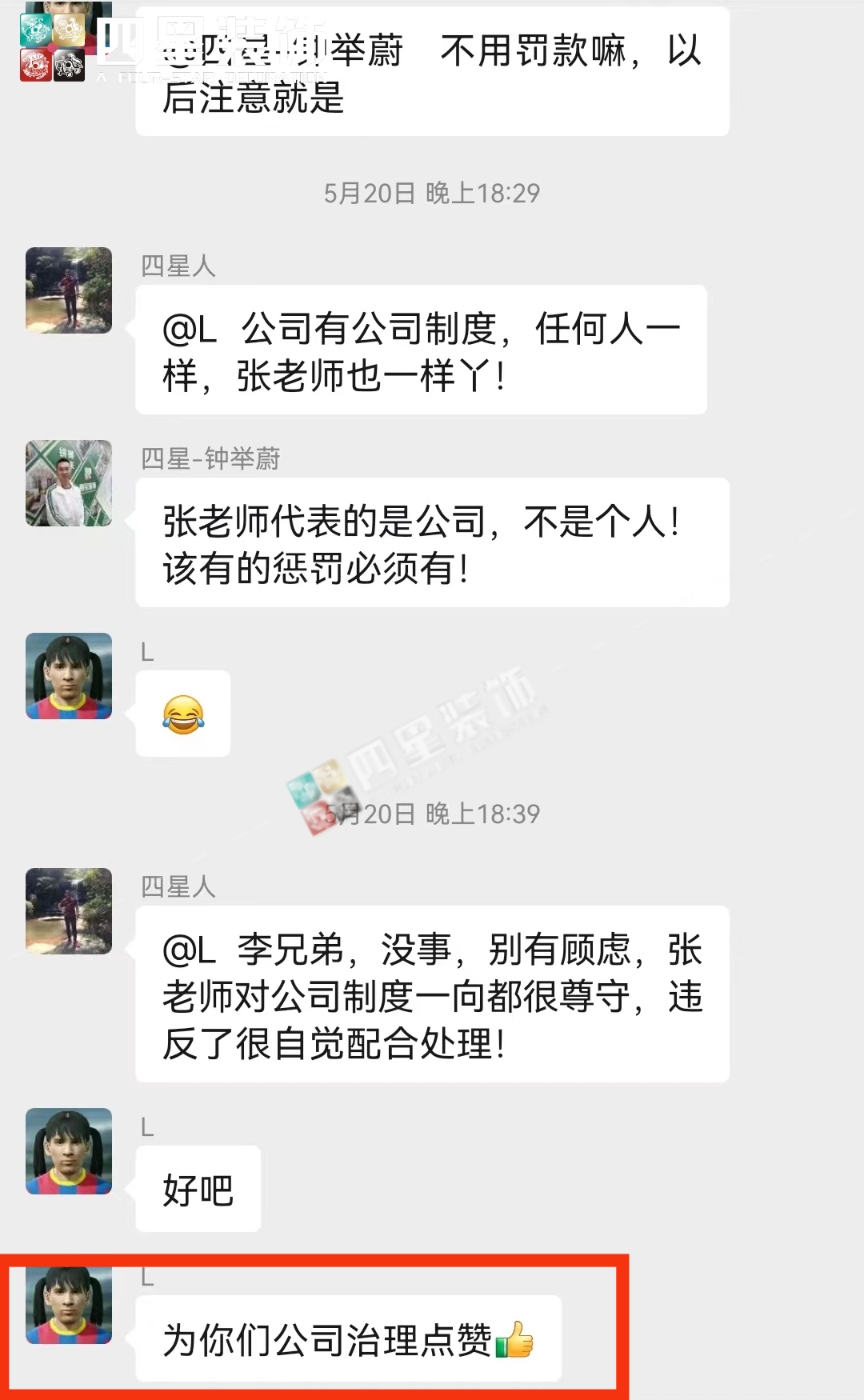Tap L's avatar beside 为你们公司治理点赞 message

[x=69, y=1304]
